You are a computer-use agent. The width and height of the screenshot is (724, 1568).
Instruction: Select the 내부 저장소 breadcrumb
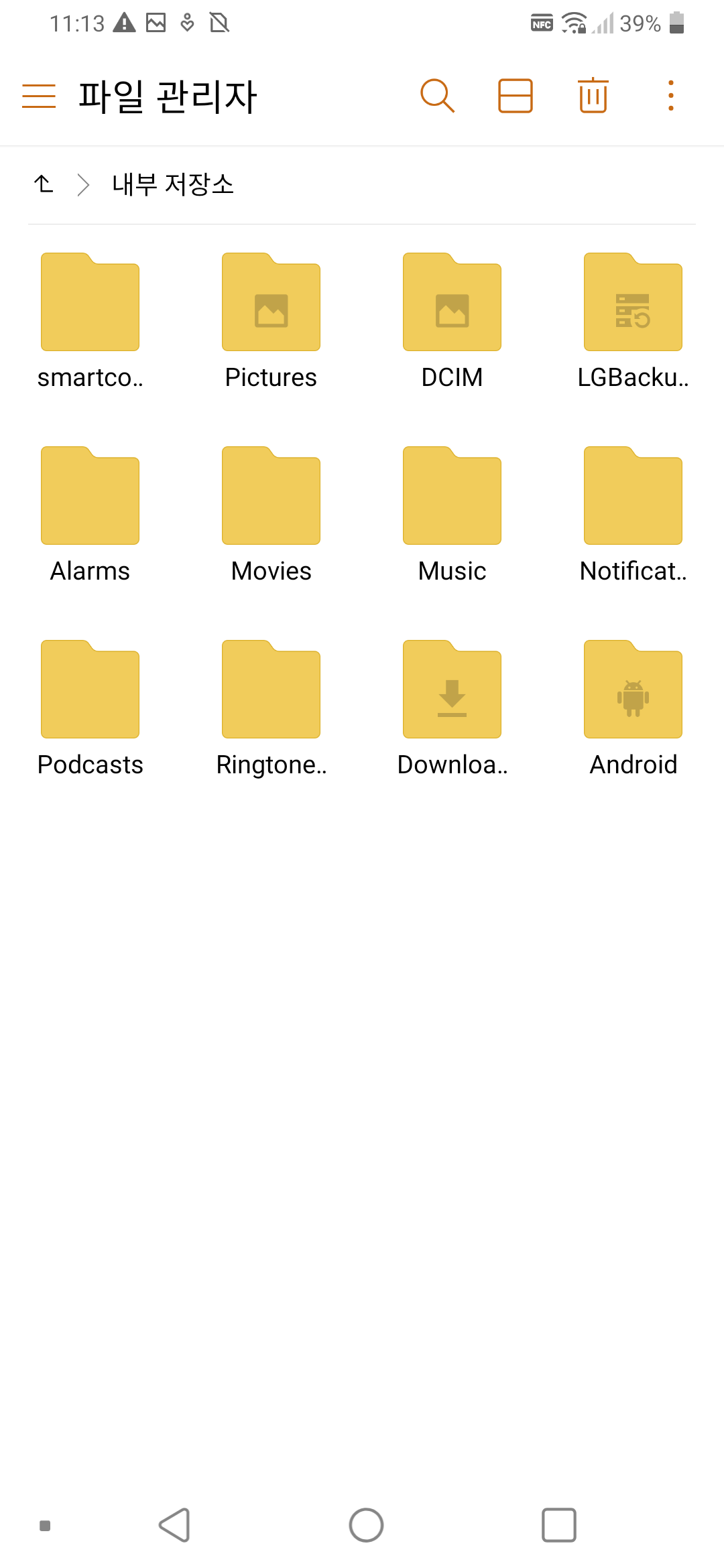pos(173,184)
